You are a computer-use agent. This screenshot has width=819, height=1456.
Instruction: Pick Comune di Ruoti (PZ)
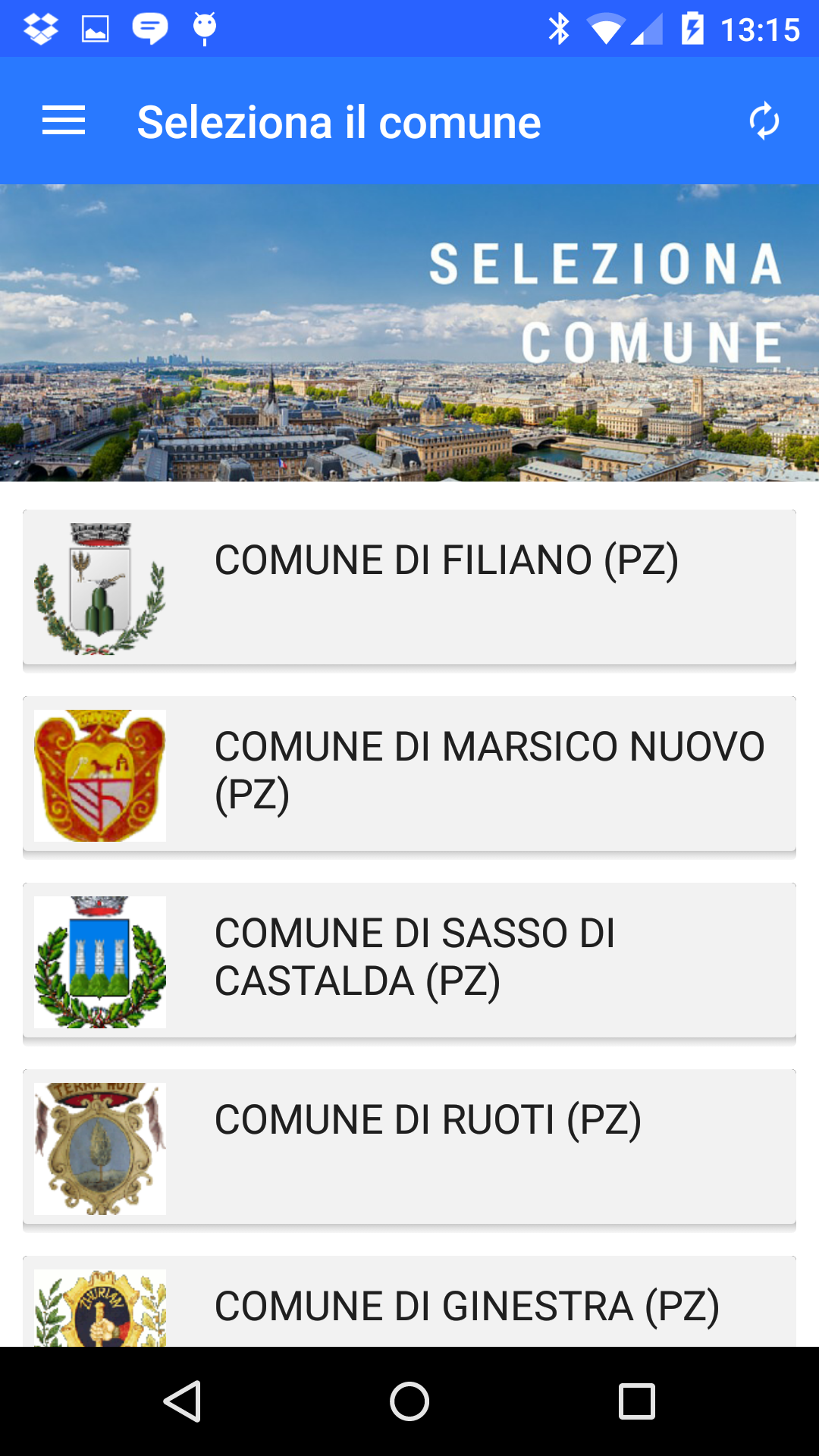(409, 1147)
